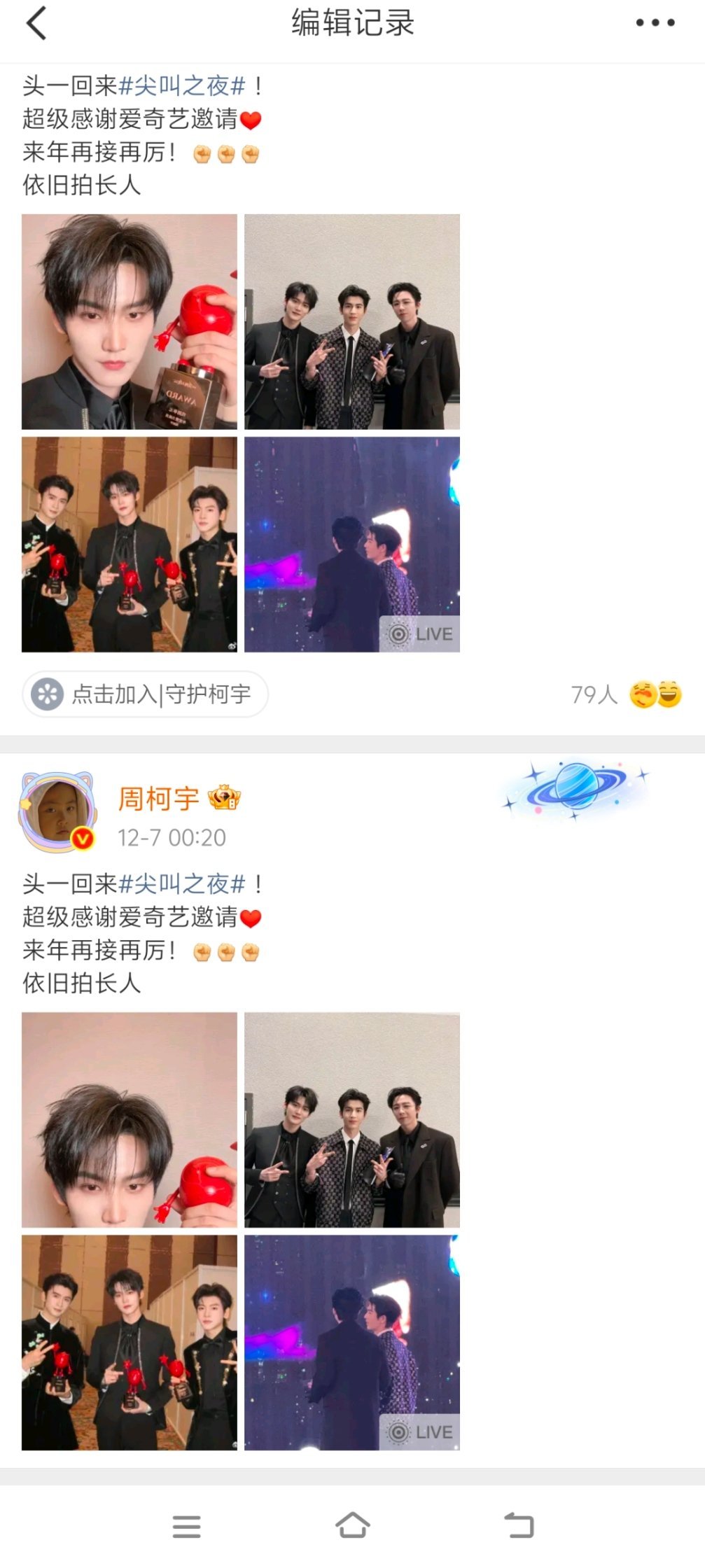This screenshot has height=1568, width=705.
Task: Tap the drooling-face emoji next to 79人
Action: pyautogui.click(x=645, y=694)
